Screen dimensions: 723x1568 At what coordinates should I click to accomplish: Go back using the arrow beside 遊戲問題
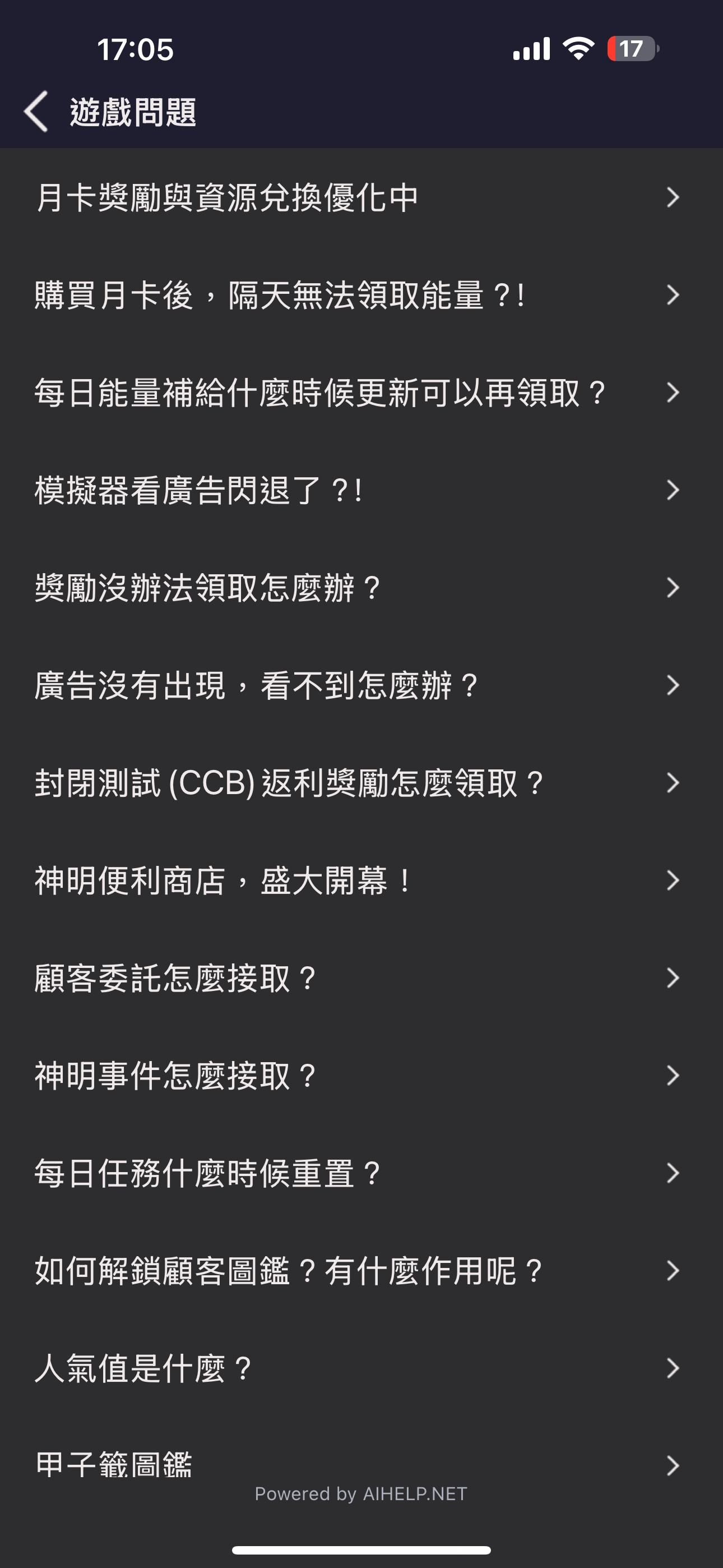click(x=36, y=112)
